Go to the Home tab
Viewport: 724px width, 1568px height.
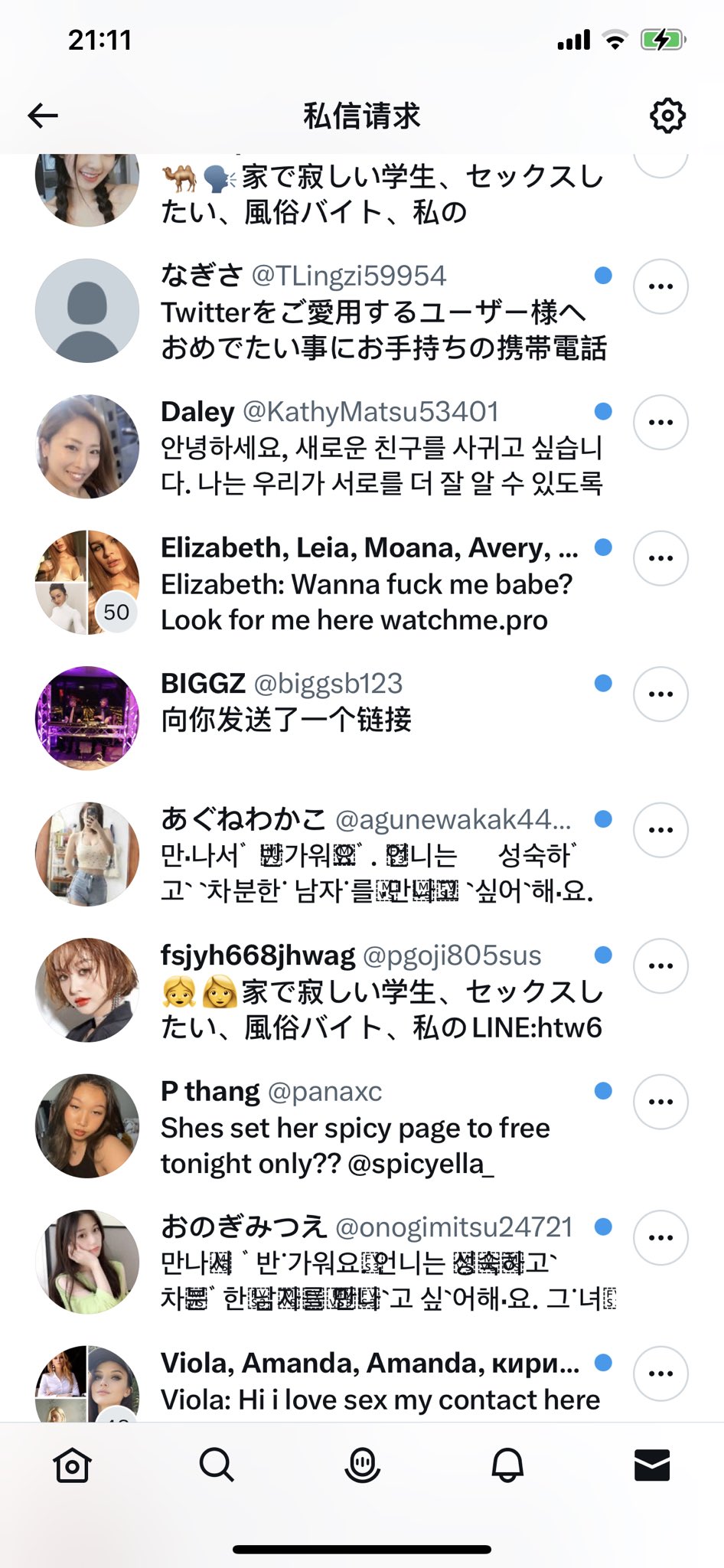73,1465
